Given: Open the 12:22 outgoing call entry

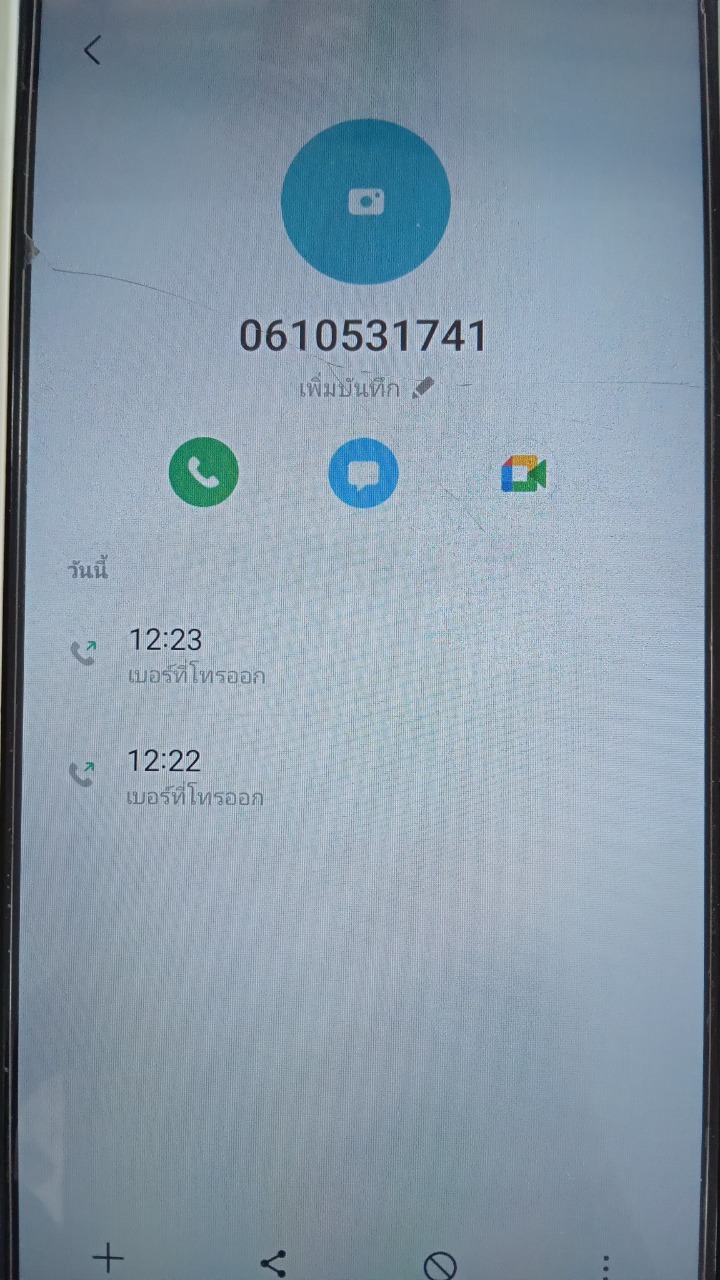Looking at the screenshot, I should coord(360,777).
